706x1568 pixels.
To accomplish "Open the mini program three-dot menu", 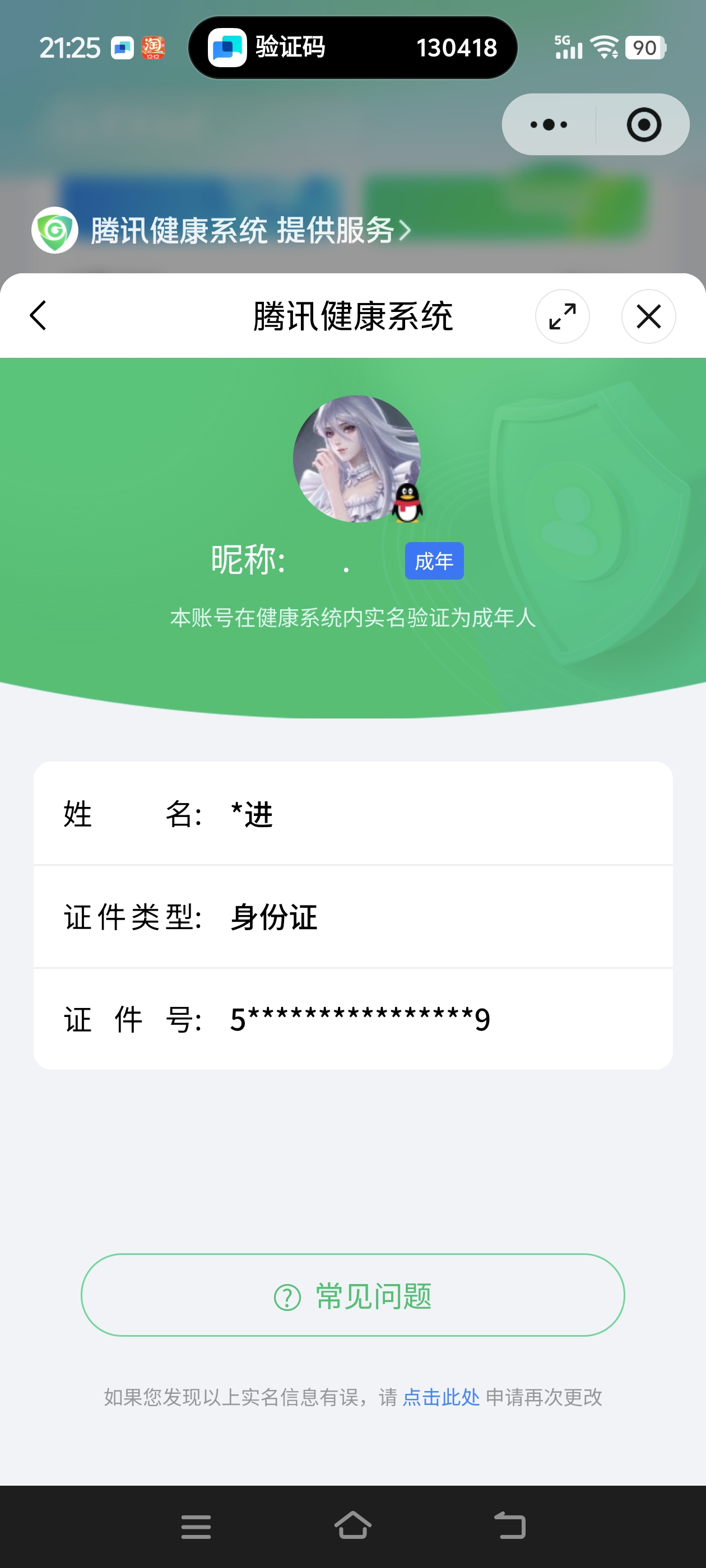I will pos(548,125).
